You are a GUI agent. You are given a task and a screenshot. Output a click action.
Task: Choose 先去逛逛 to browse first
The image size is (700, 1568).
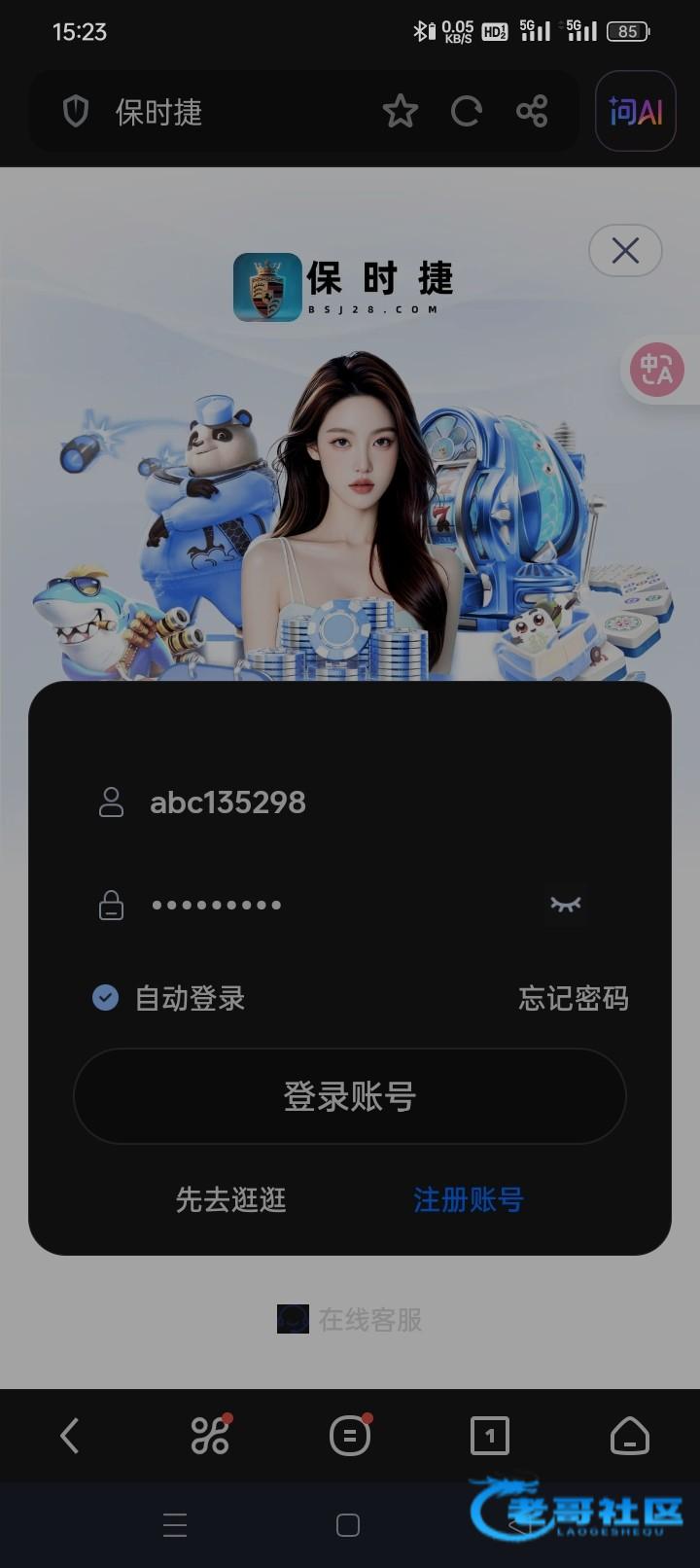coord(230,1199)
